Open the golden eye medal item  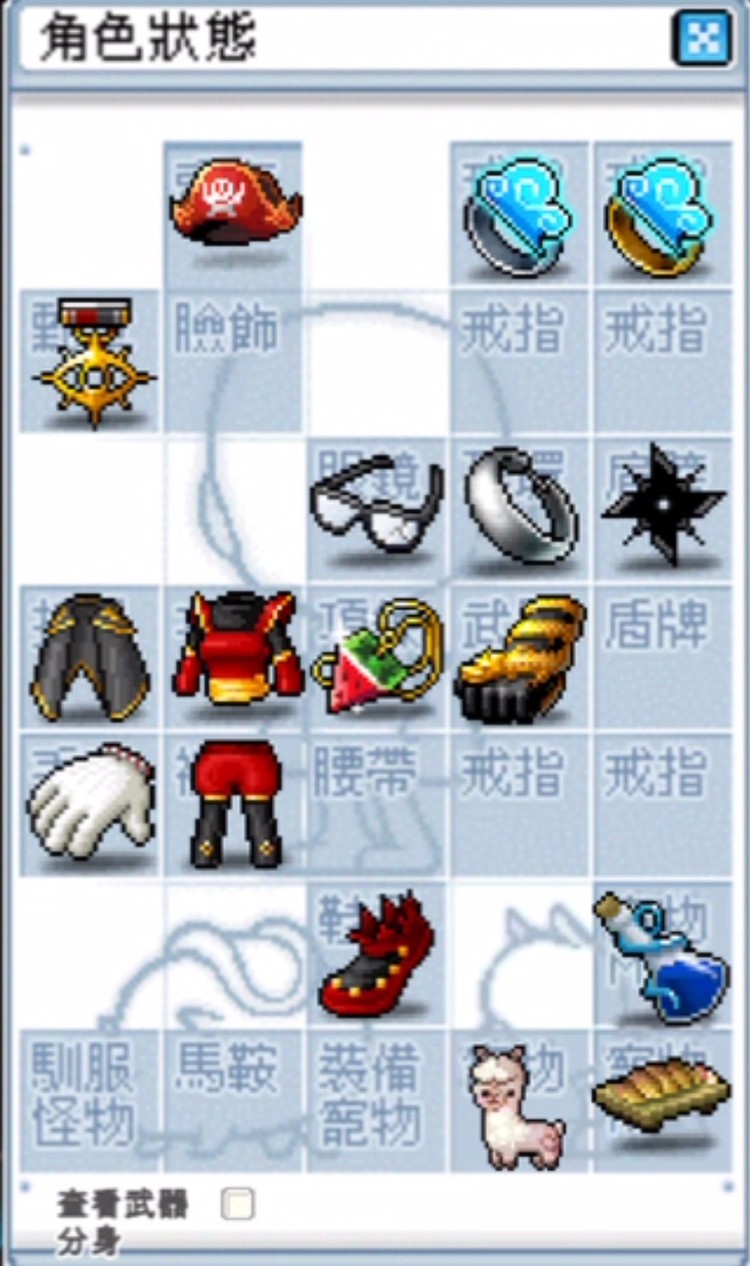pyautogui.click(x=94, y=360)
